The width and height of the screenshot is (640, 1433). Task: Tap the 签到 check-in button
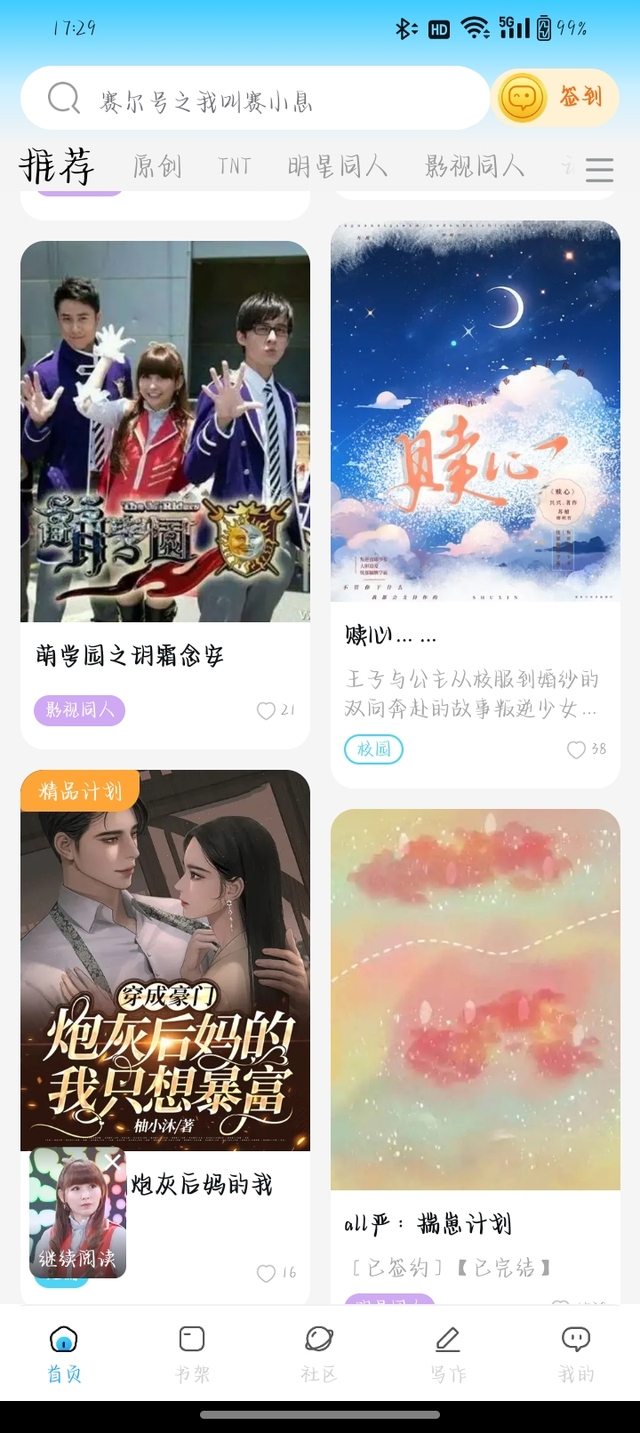pos(555,98)
